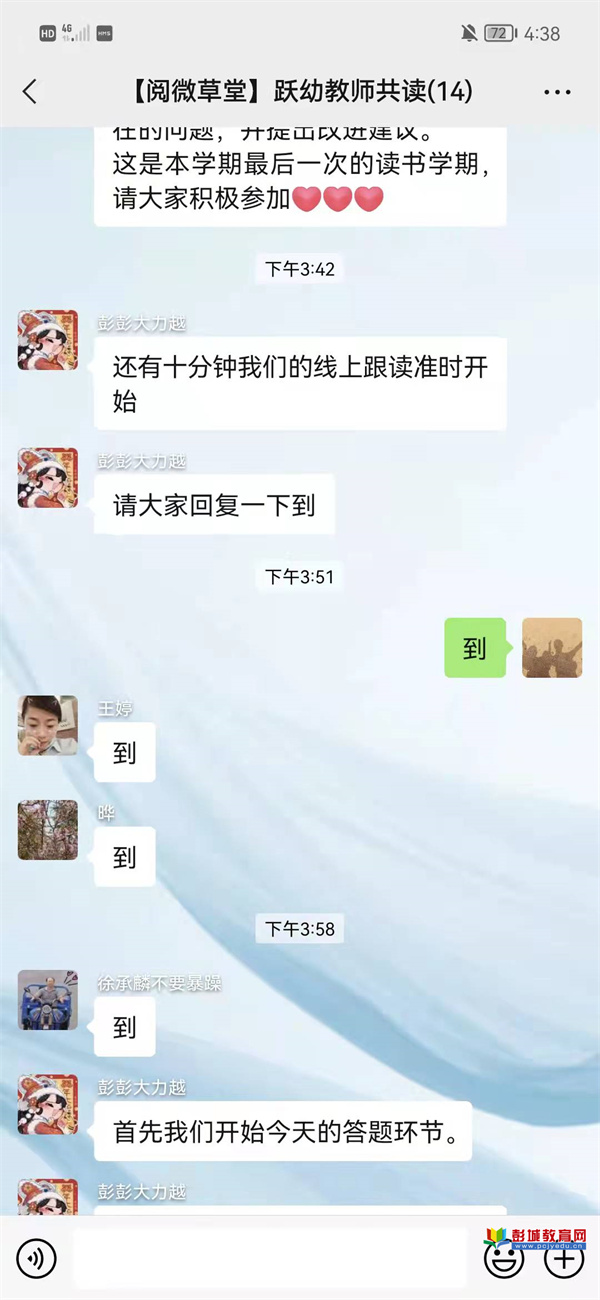Open my own avatar beside green 到
This screenshot has width=600, height=1300.
[552, 647]
